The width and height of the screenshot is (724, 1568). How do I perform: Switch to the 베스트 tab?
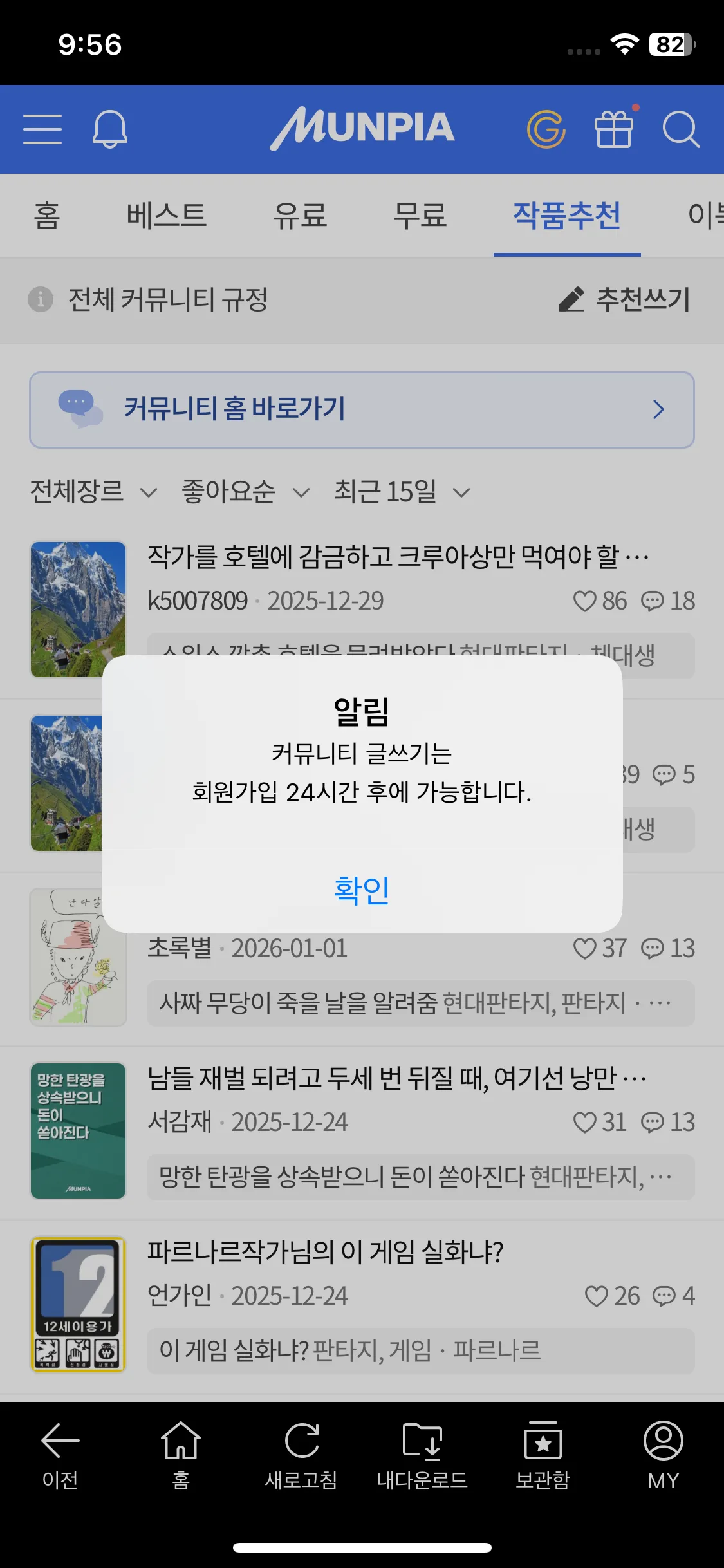coord(166,215)
